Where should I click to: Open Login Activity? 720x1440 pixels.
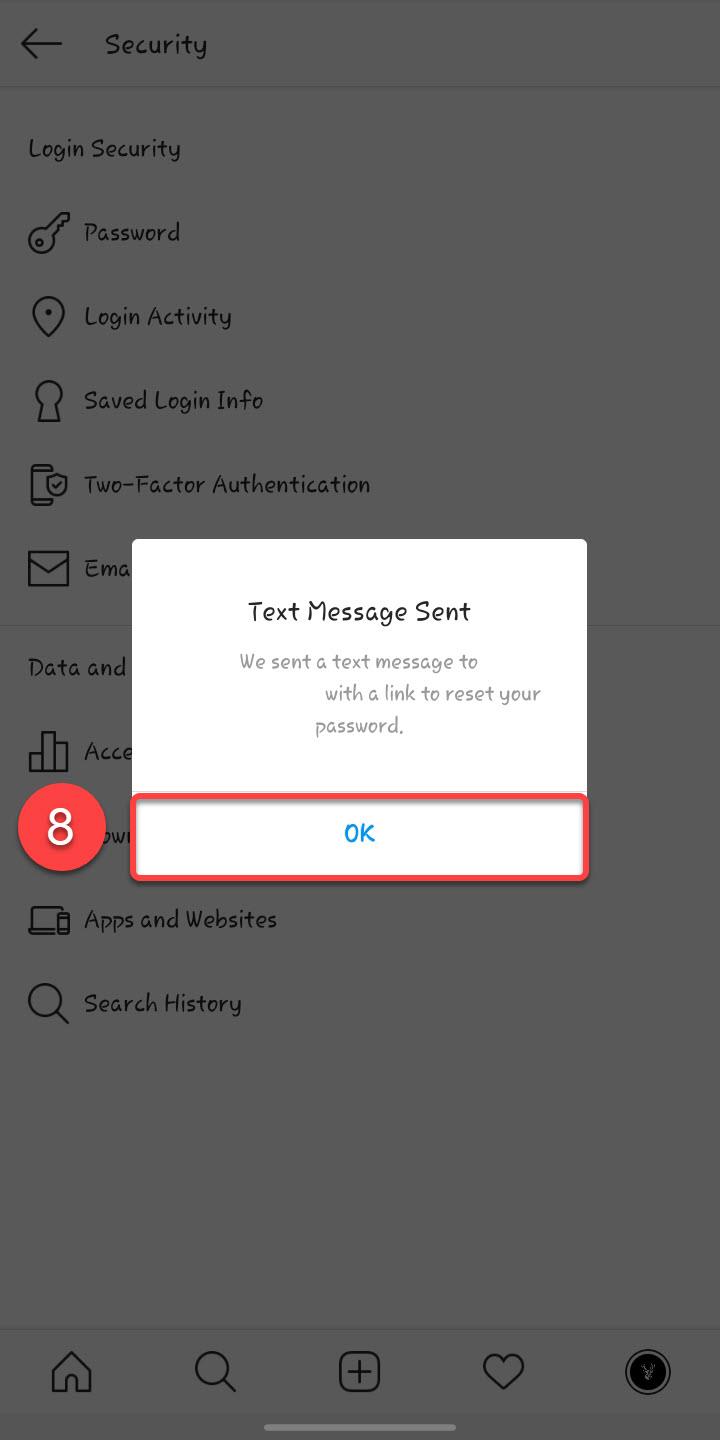point(360,317)
